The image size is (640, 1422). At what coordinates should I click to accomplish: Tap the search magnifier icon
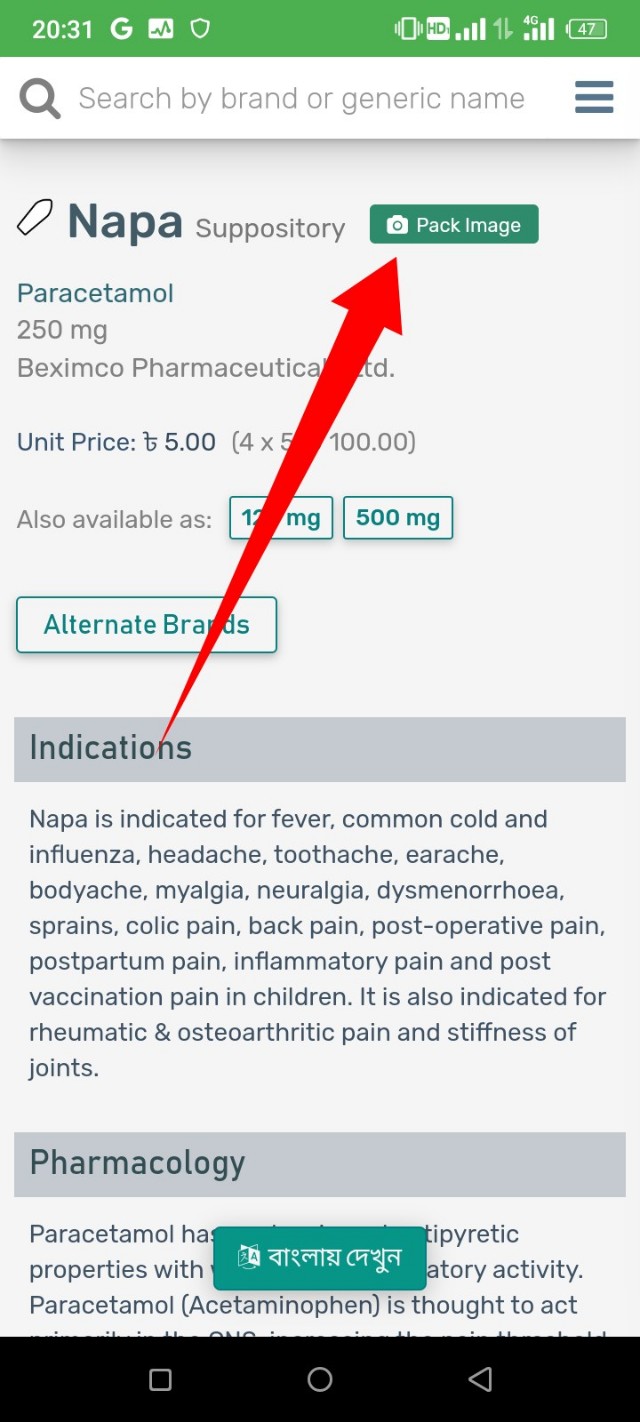[40, 99]
